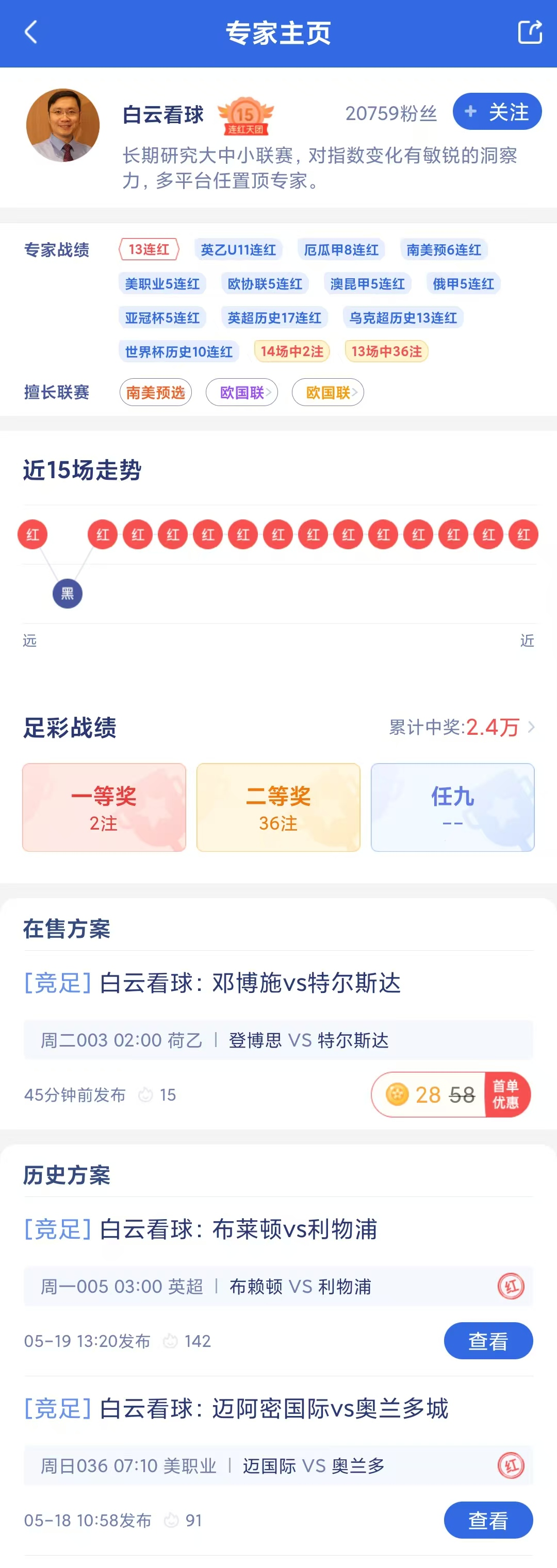Image resolution: width=557 pixels, height=1568 pixels.
Task: Tap the 13连红 record badge
Action: point(149,249)
